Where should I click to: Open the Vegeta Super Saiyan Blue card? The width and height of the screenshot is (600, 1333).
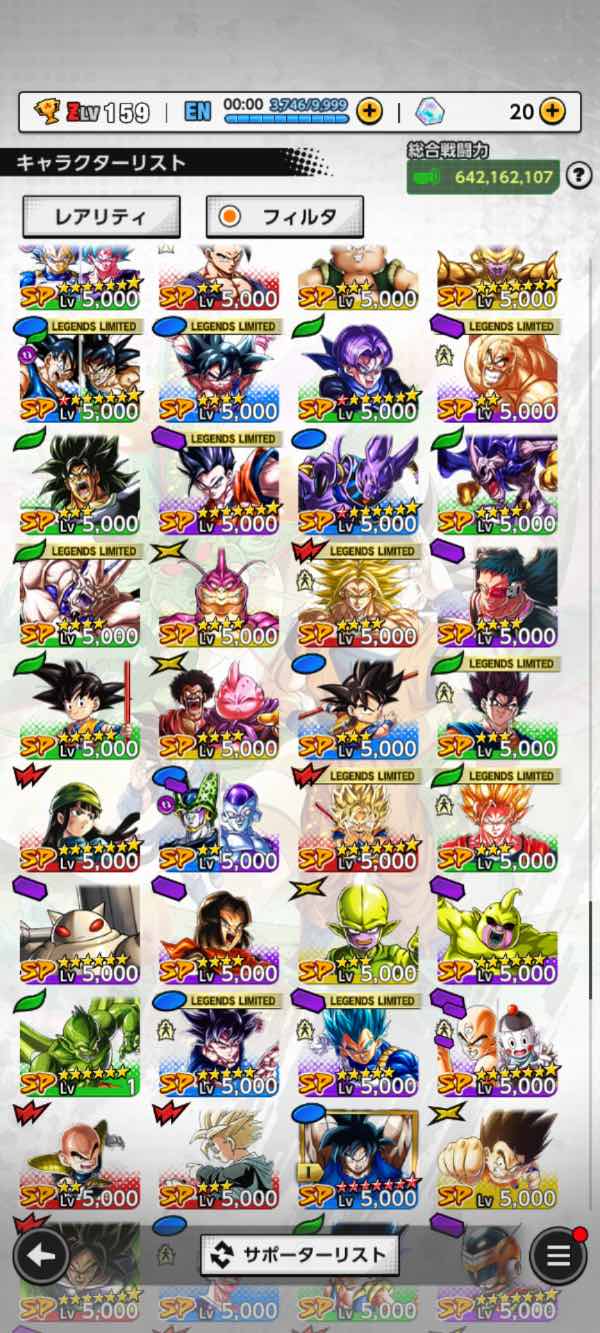(x=358, y=1045)
